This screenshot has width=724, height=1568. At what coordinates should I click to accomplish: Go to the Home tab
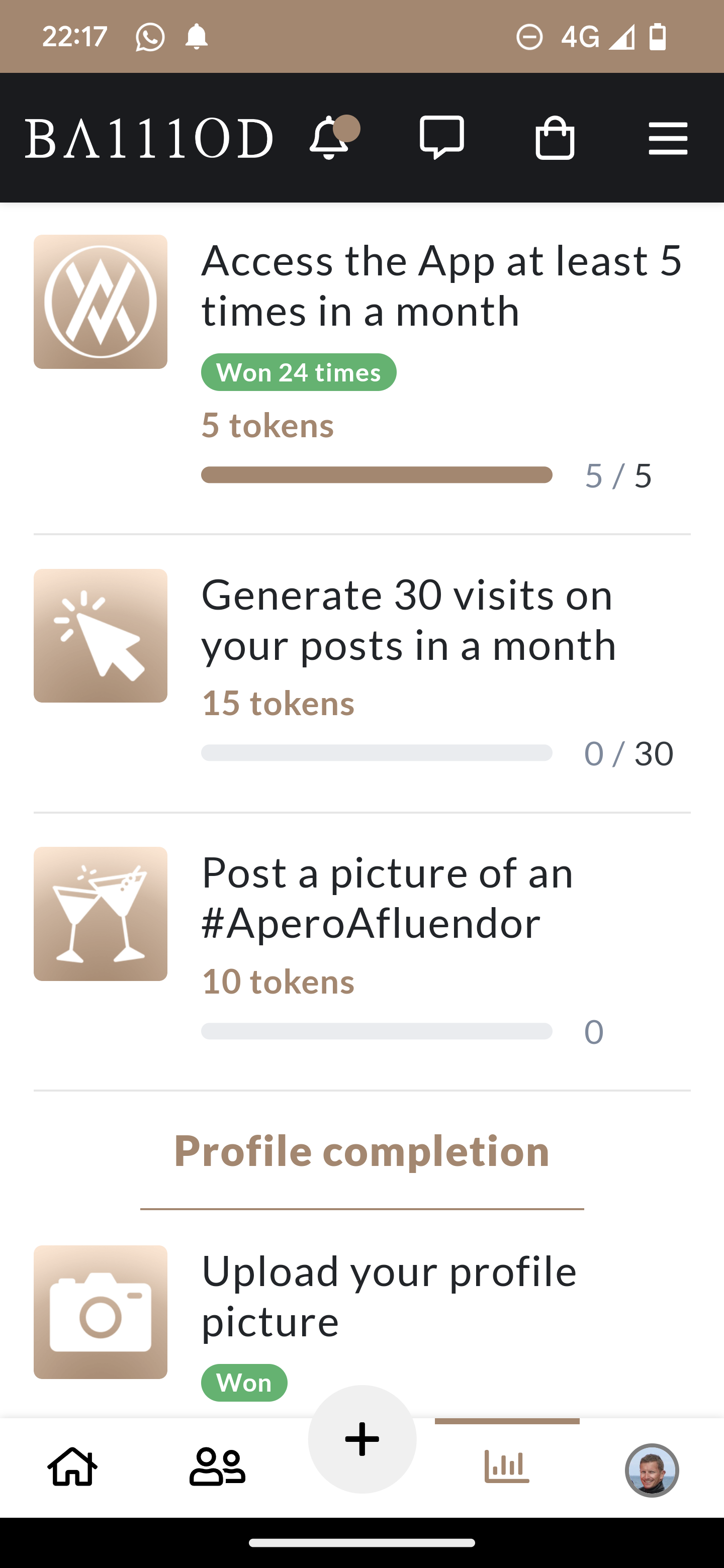(x=72, y=1467)
